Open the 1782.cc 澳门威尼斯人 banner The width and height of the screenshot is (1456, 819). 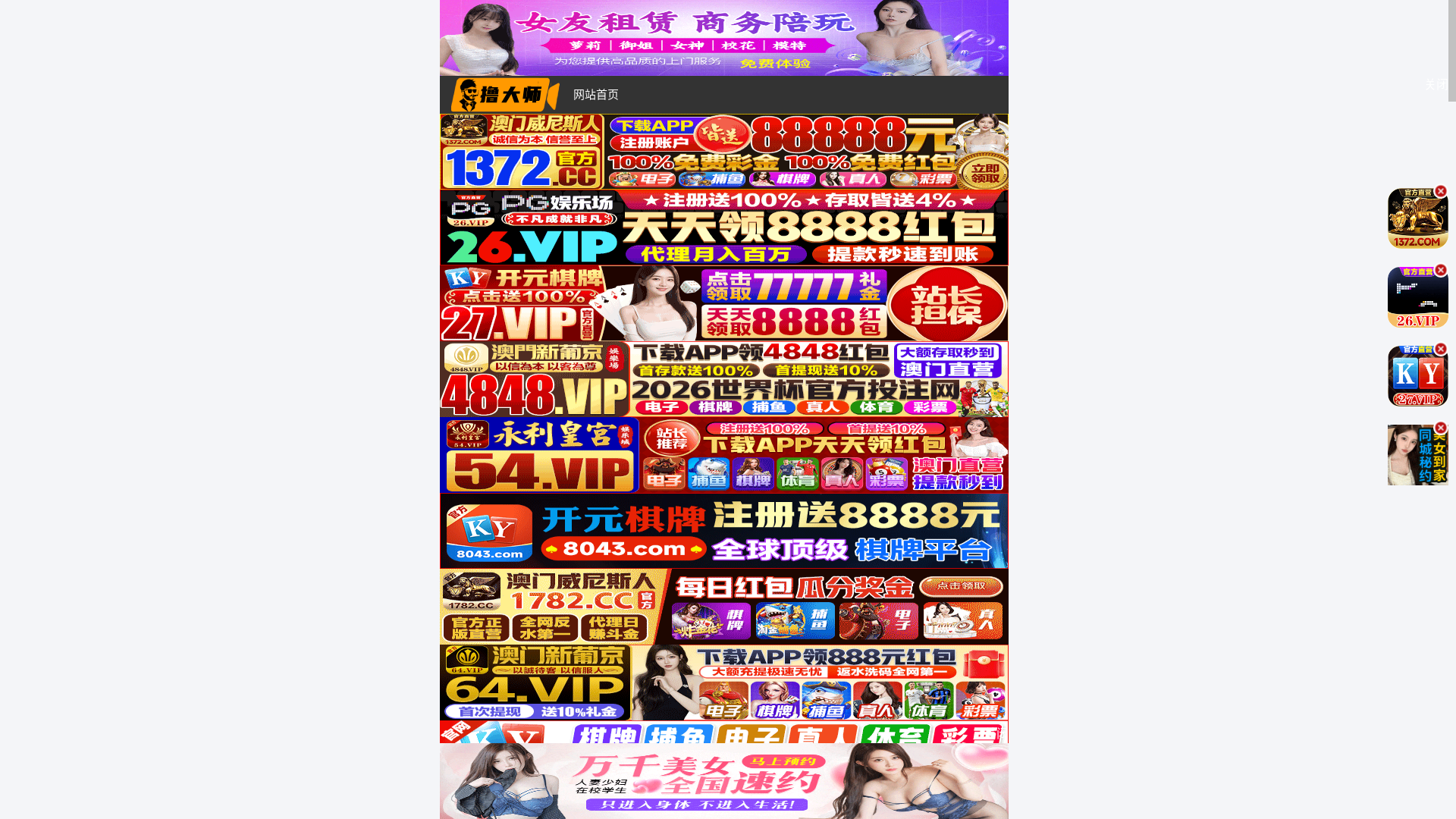pyautogui.click(x=723, y=607)
